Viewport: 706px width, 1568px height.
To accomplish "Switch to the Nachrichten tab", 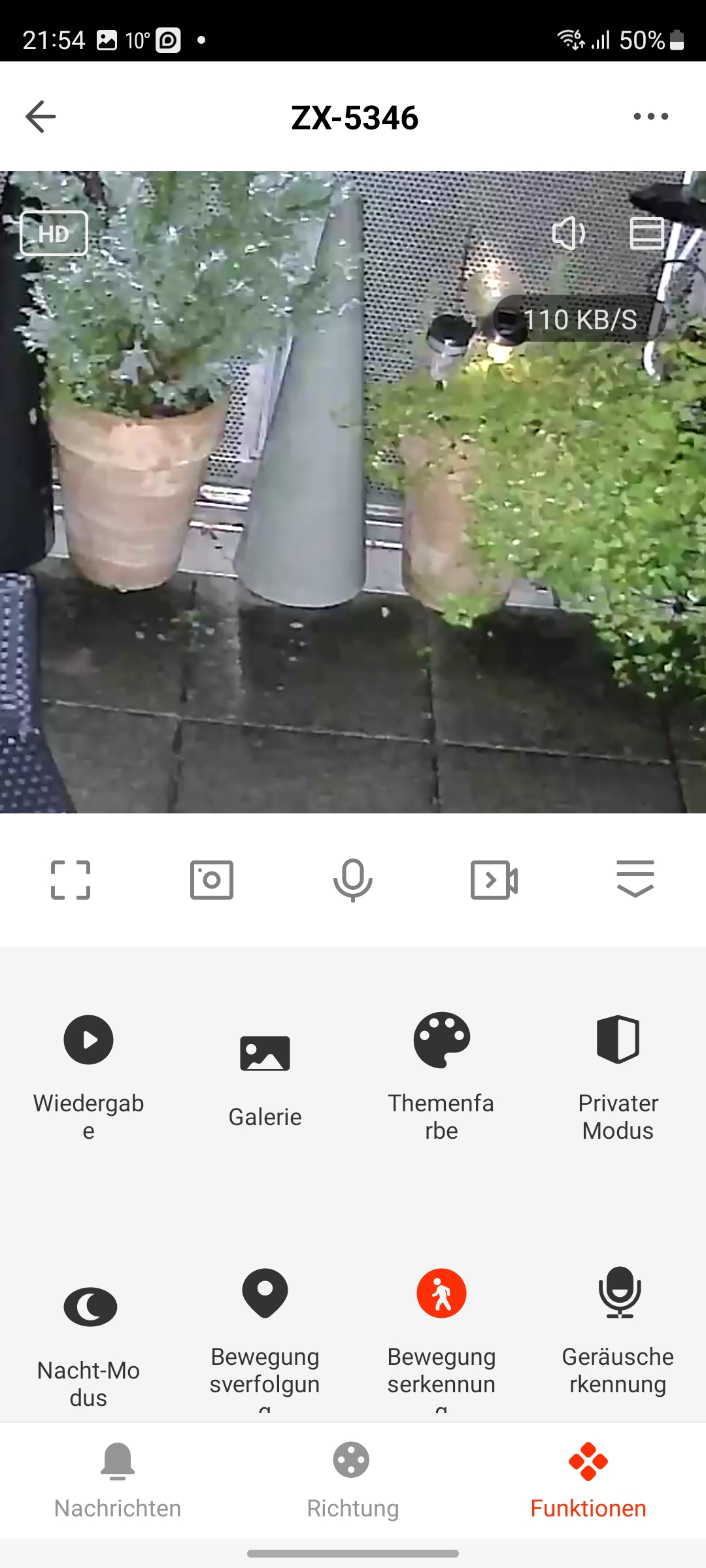I will 118,1478.
